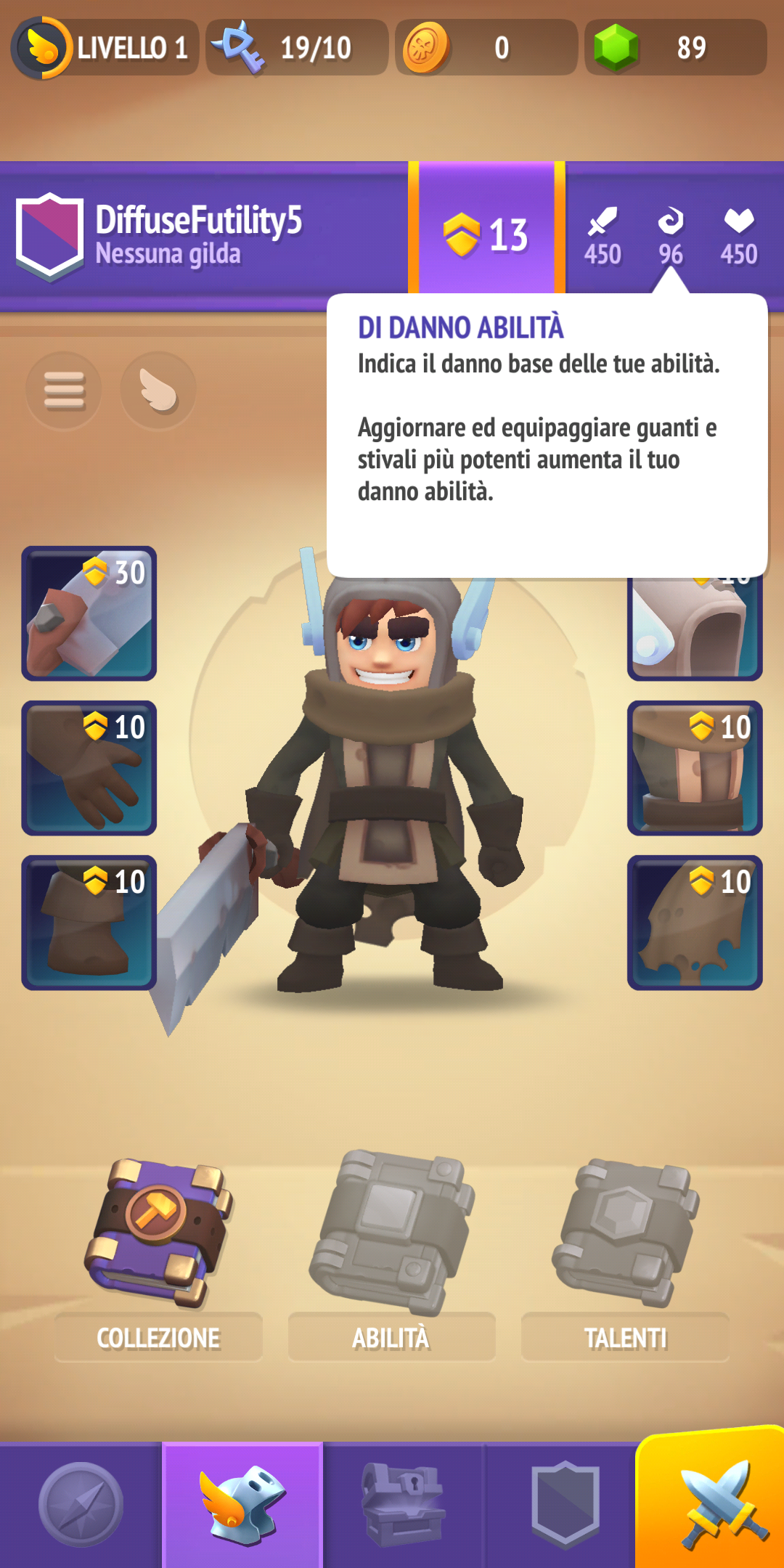Tap the wing icon button
Image resolution: width=784 pixels, height=1568 pixels.
pos(158,391)
